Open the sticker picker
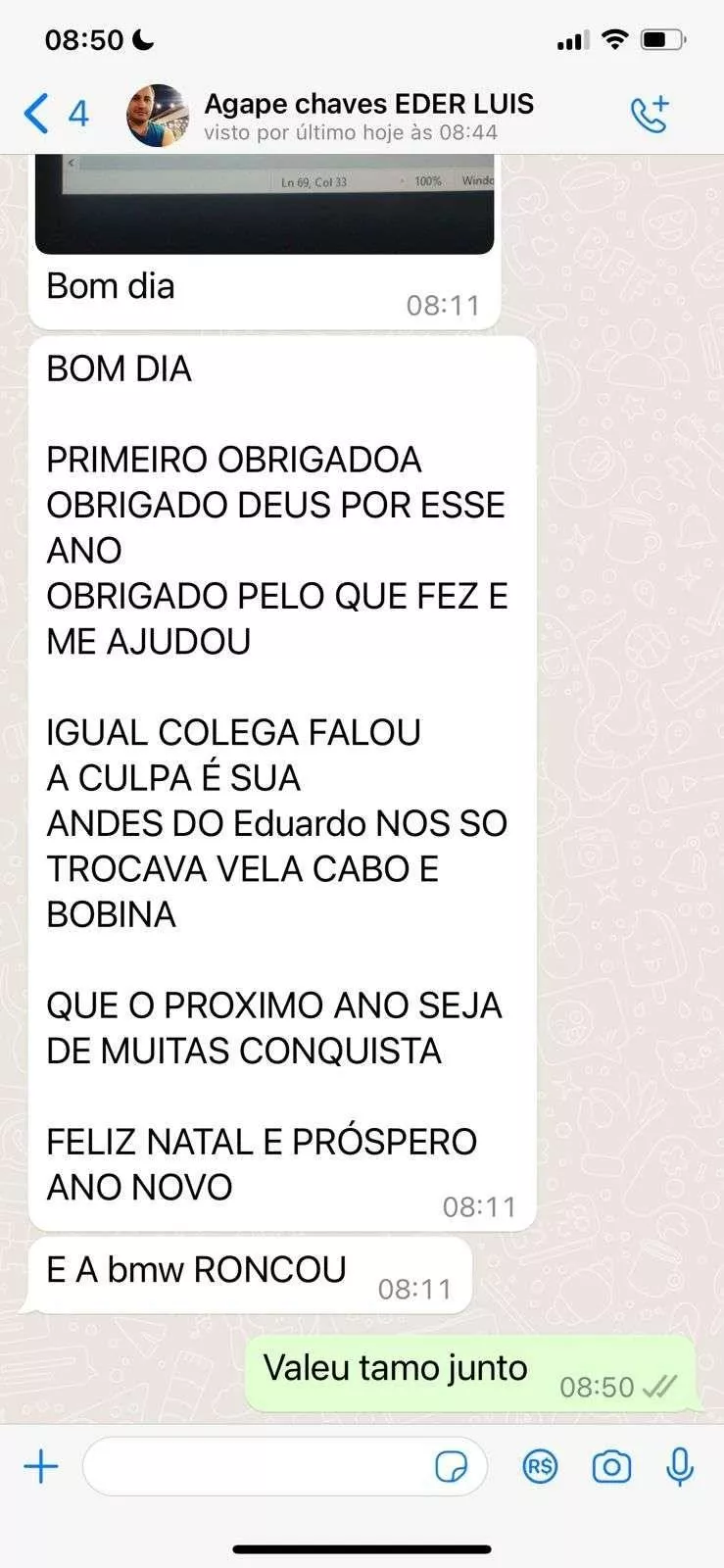 451,1467
